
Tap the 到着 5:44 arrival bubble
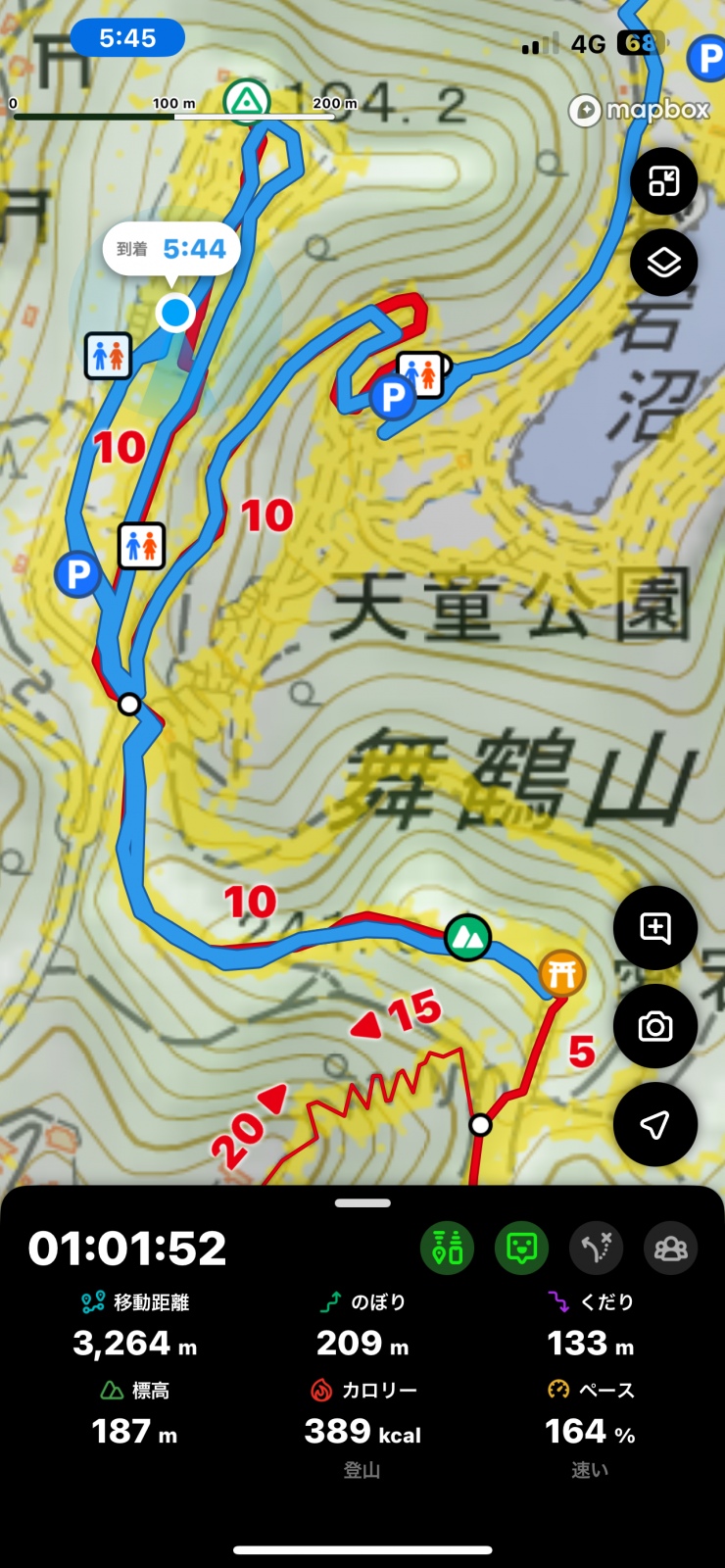click(171, 249)
